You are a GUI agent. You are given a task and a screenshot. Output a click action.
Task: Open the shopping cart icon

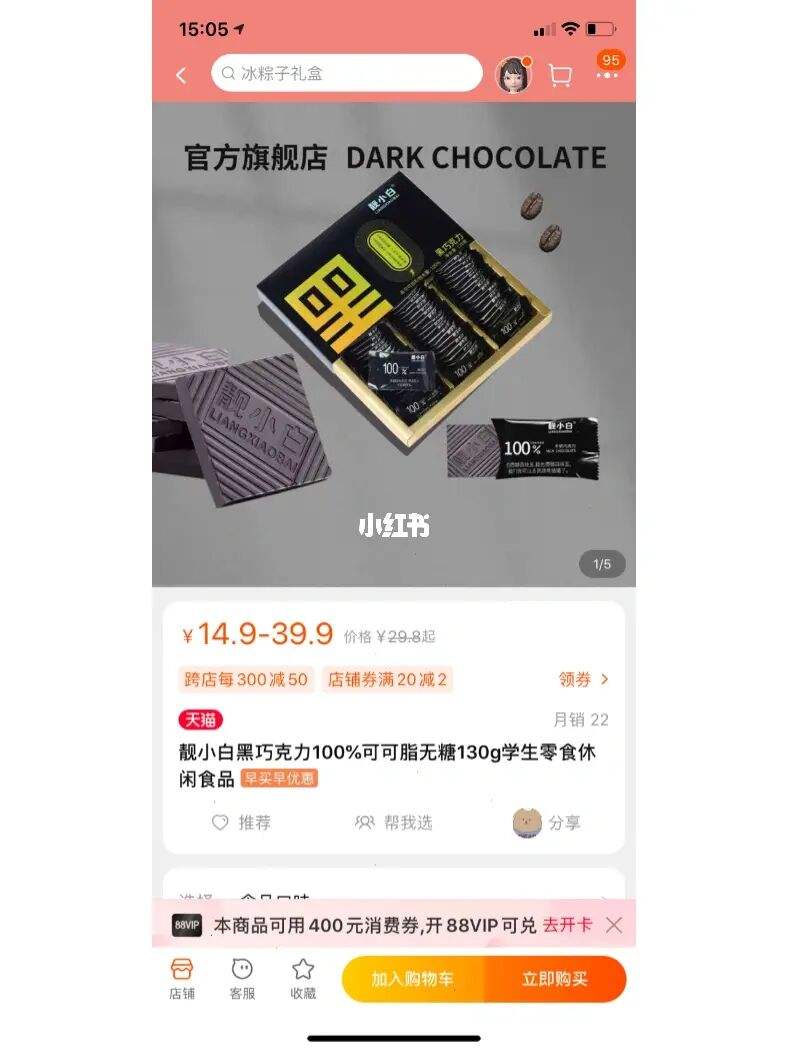click(x=560, y=76)
